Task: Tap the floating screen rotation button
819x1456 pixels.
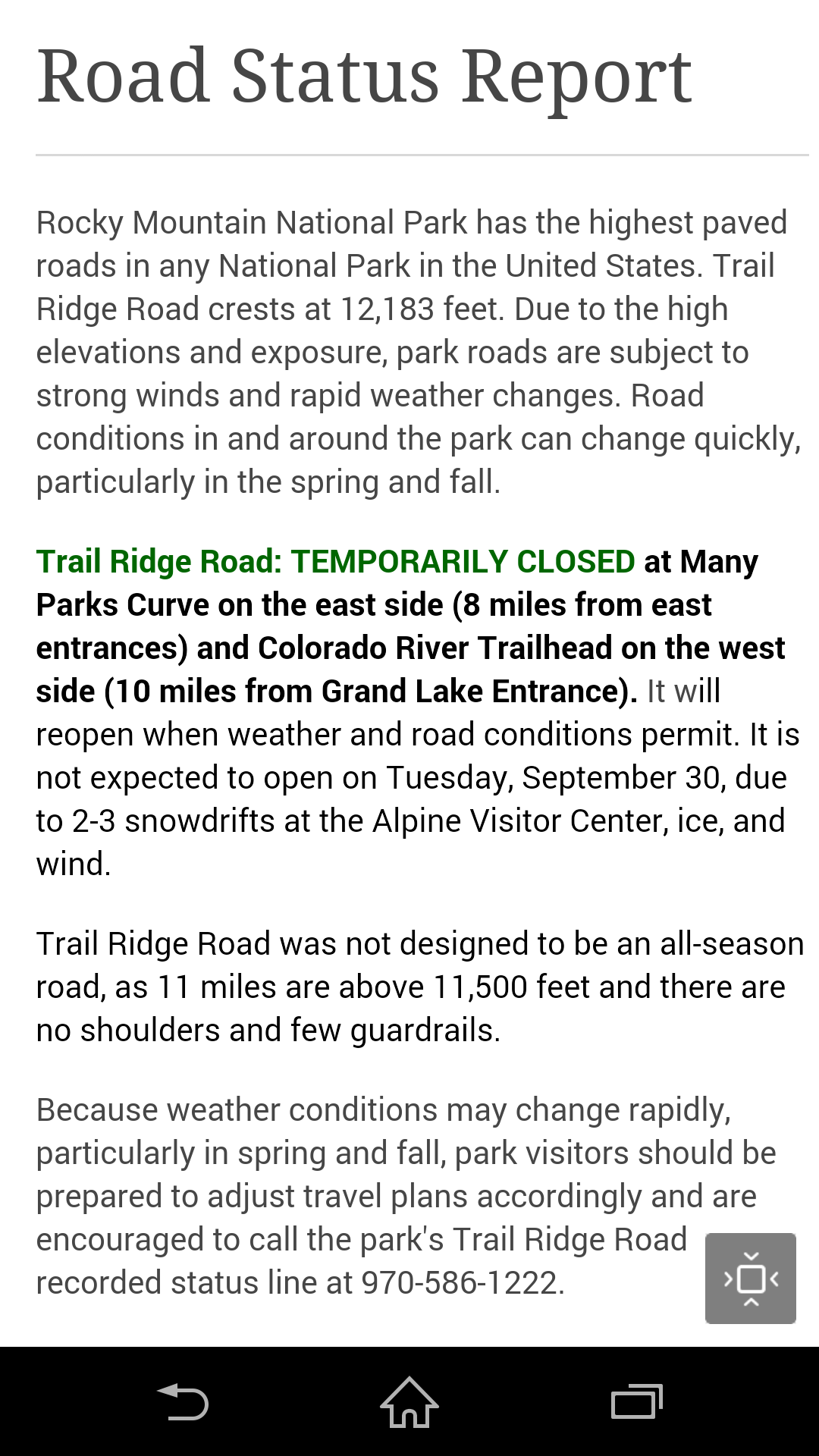Action: coord(750,1278)
